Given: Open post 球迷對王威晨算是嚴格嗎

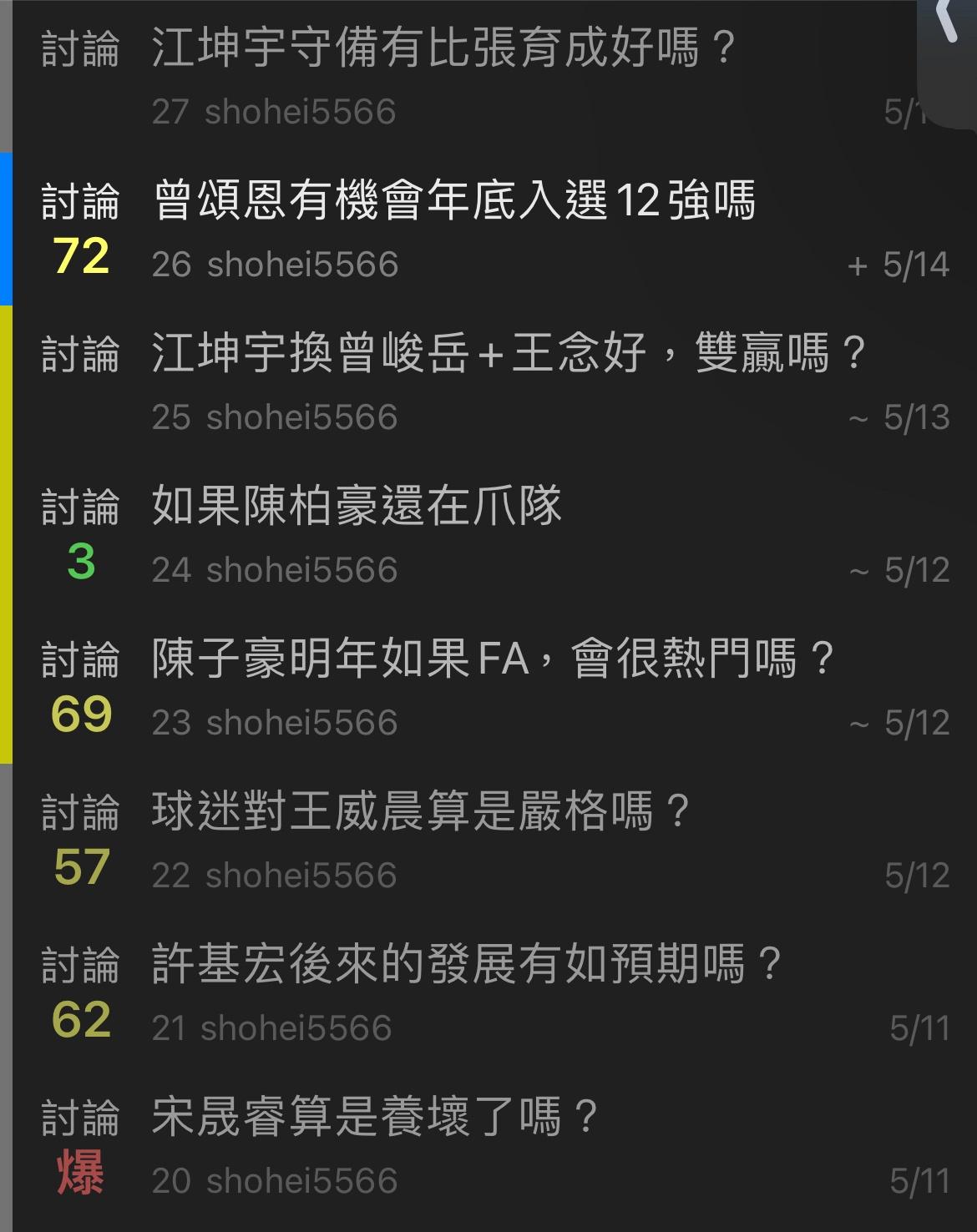Looking at the screenshot, I should [x=421, y=812].
